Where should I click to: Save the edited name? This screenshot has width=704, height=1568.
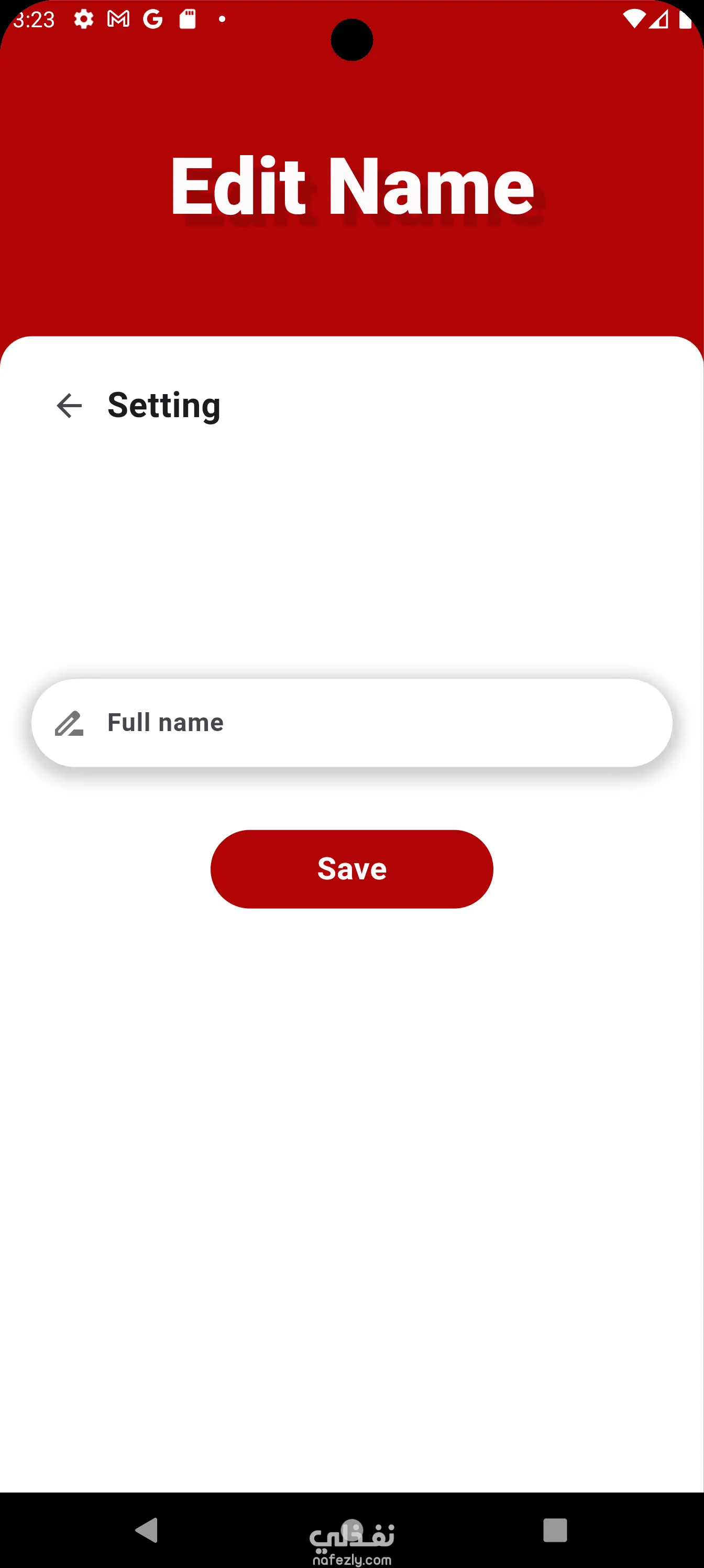click(x=351, y=868)
